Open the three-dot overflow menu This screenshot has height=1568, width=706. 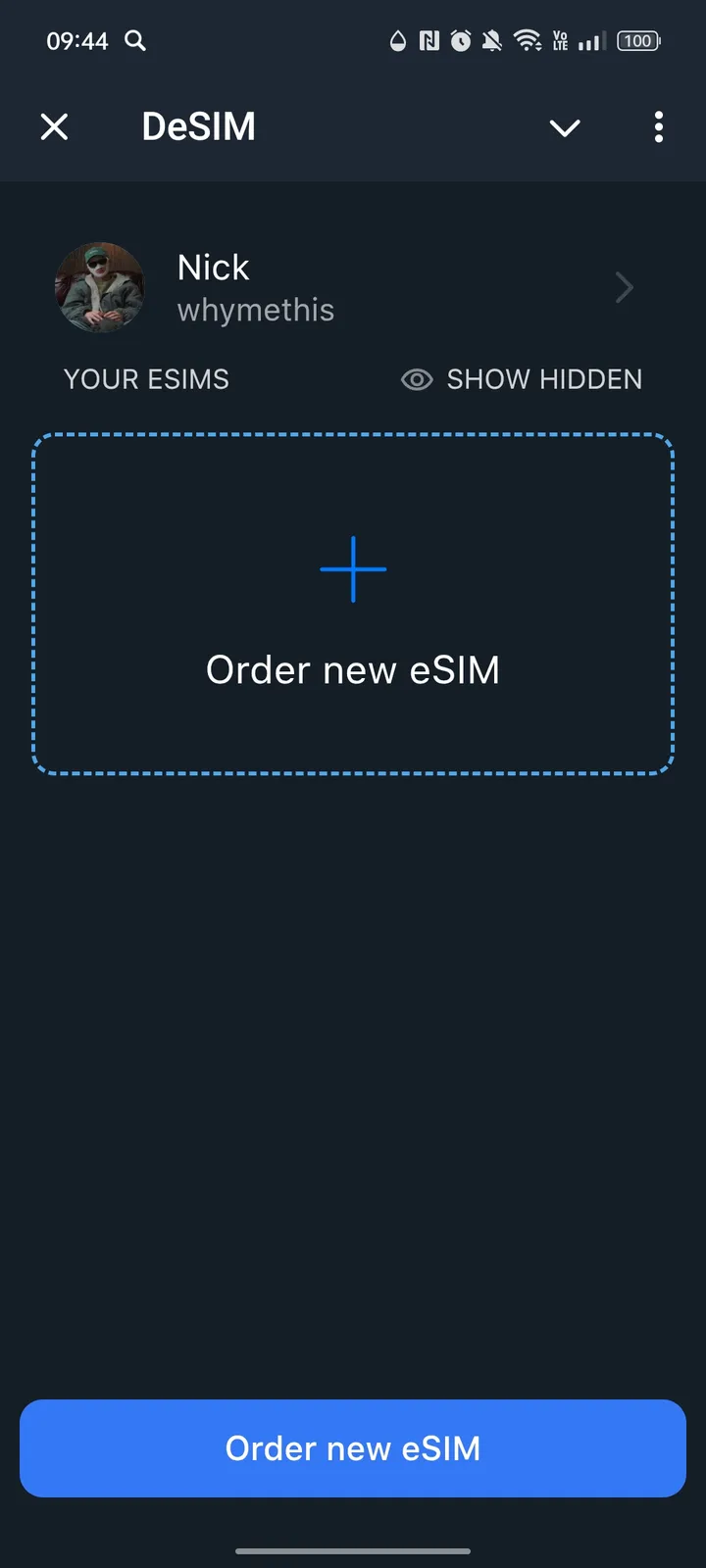pos(658,127)
